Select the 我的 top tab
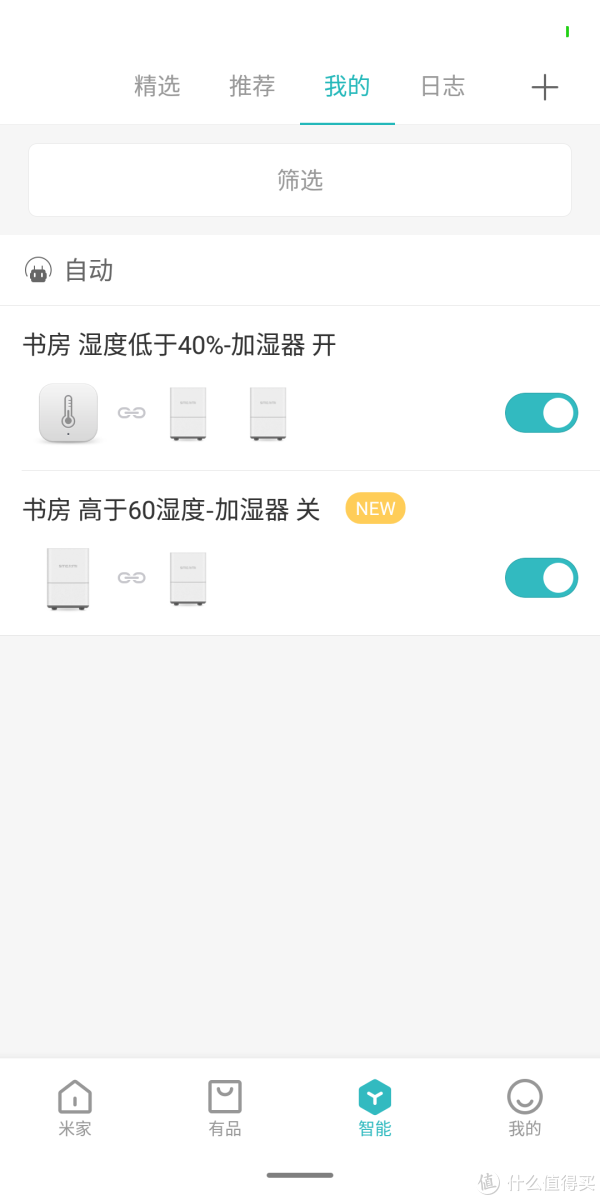The width and height of the screenshot is (600, 1200). (x=347, y=86)
